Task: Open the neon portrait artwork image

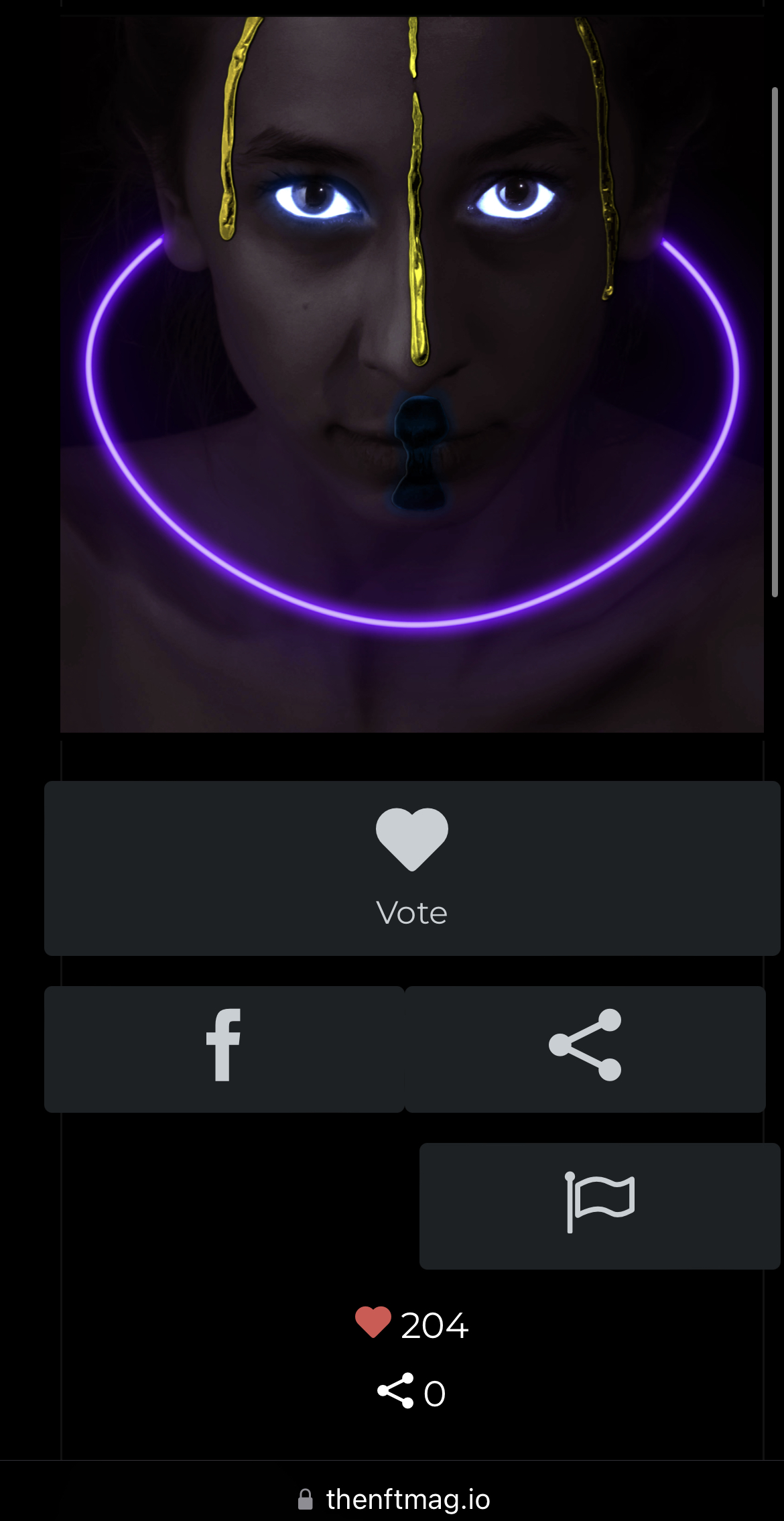Action: (411, 374)
